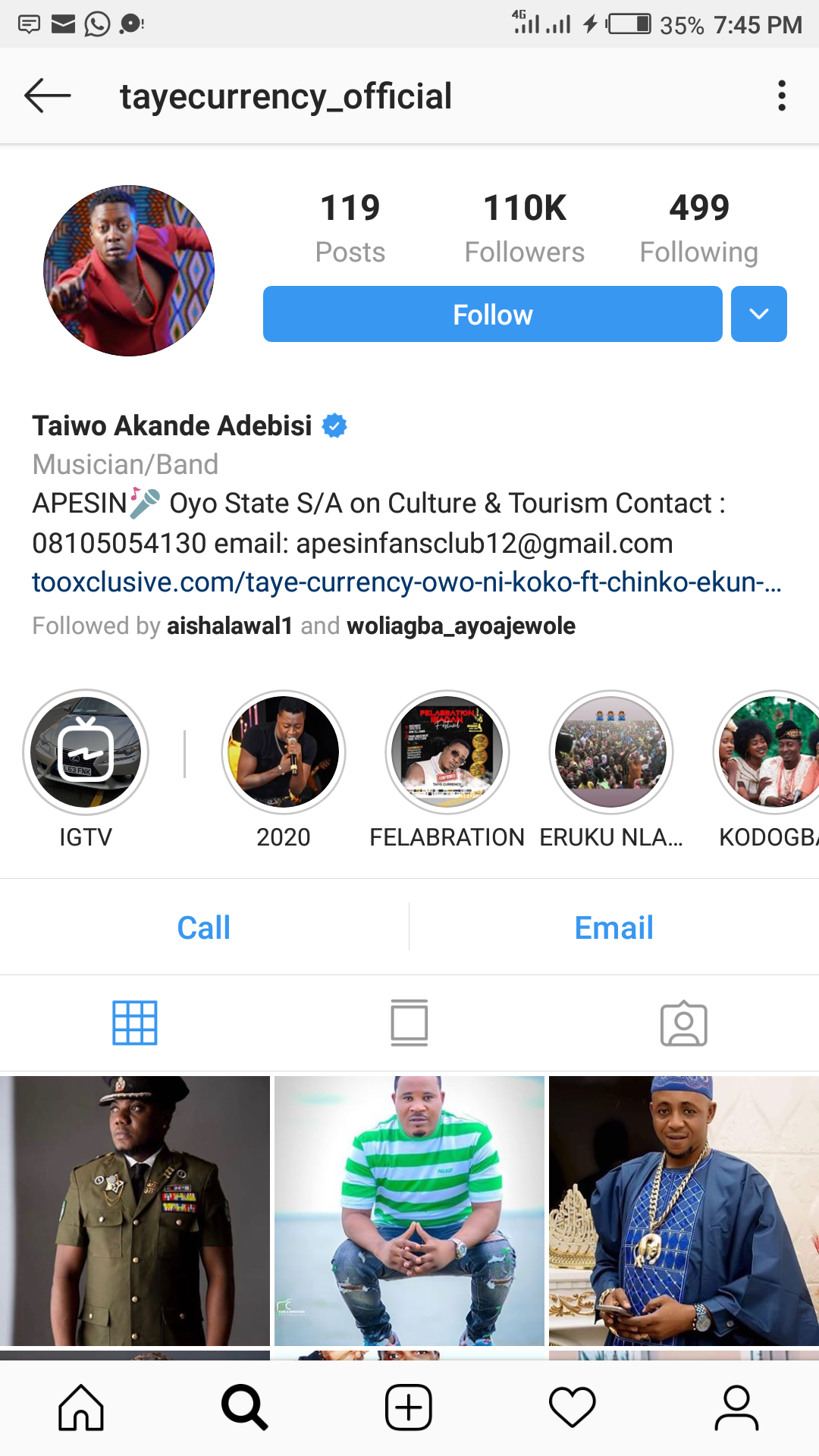Switch to the feed list view tab
This screenshot has width=819, height=1456.
tap(409, 1023)
